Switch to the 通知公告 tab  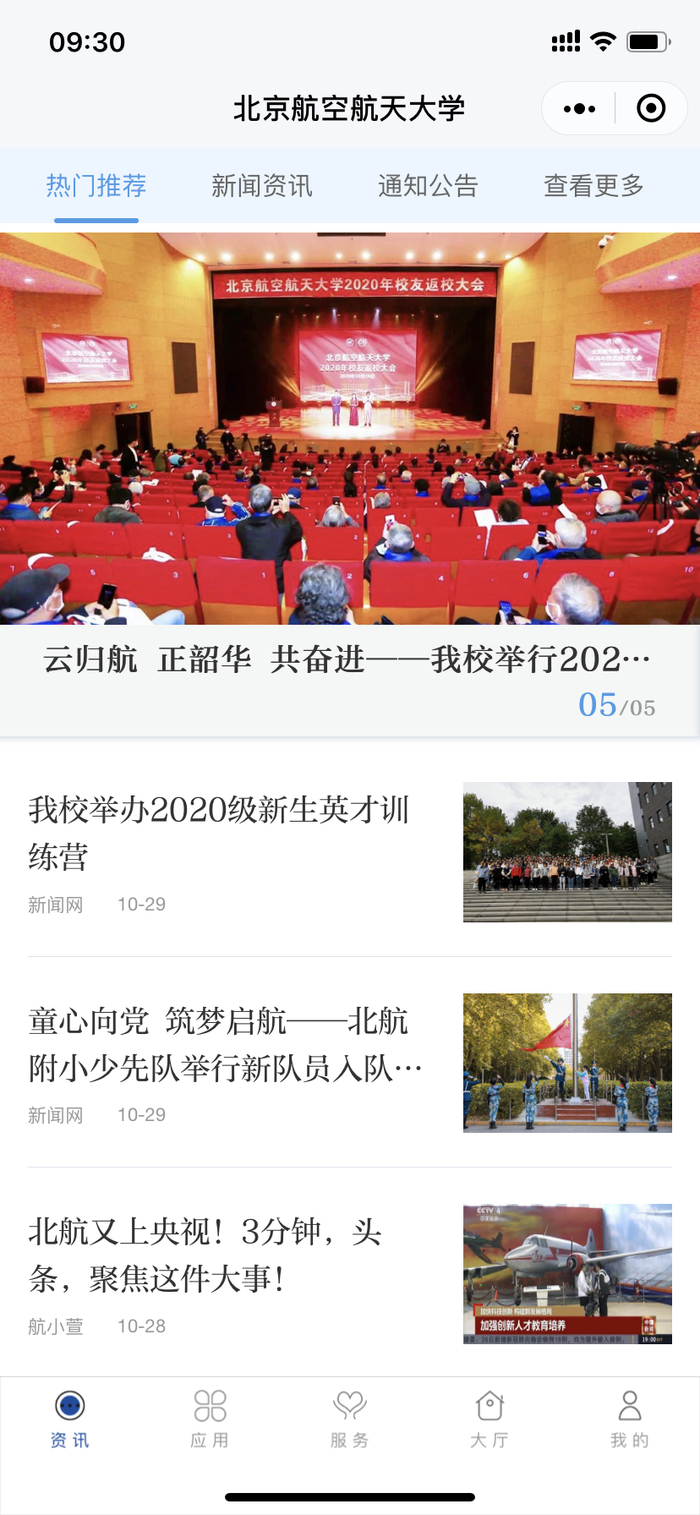(x=427, y=186)
